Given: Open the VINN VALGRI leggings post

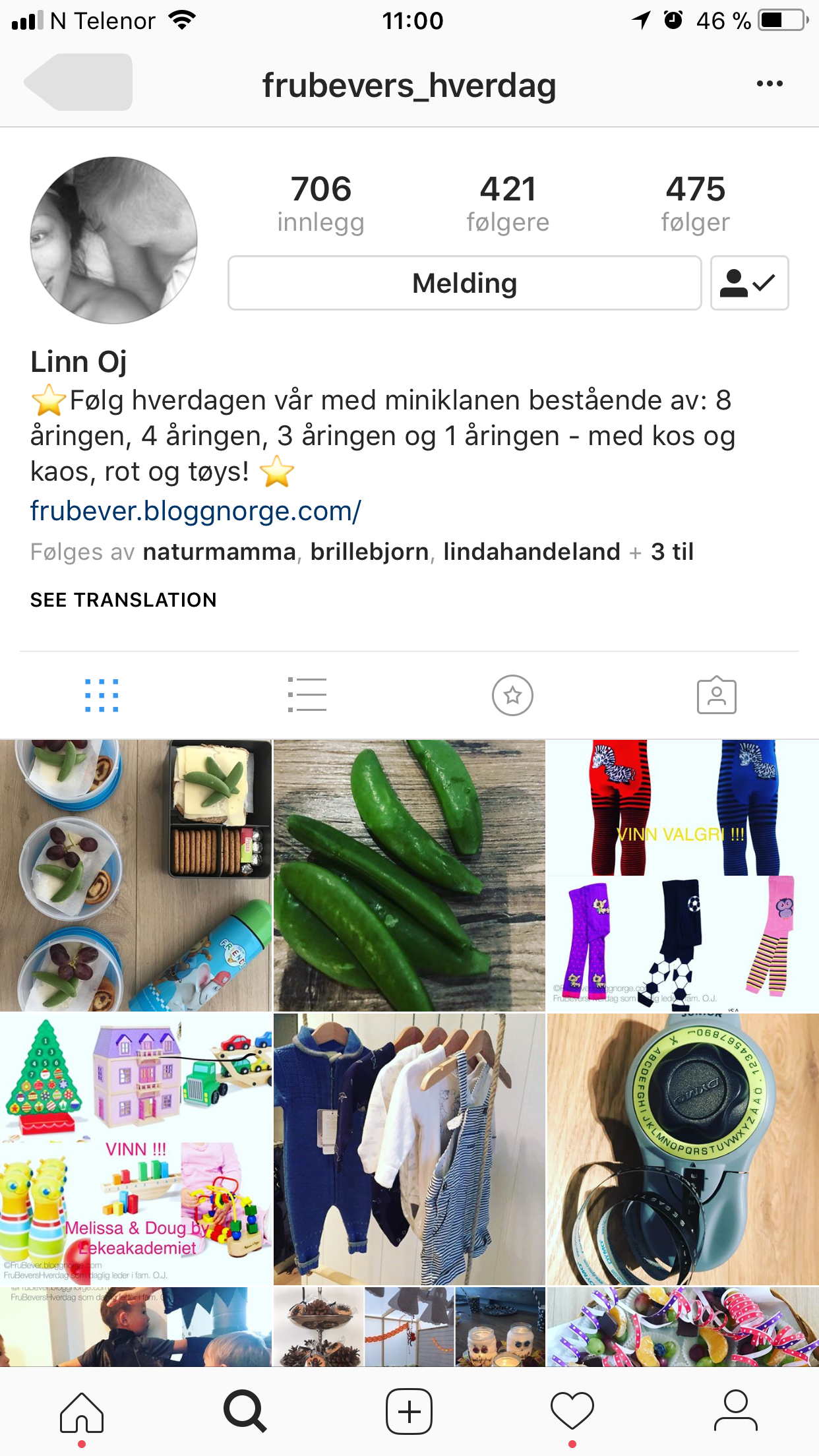Looking at the screenshot, I should click(683, 875).
